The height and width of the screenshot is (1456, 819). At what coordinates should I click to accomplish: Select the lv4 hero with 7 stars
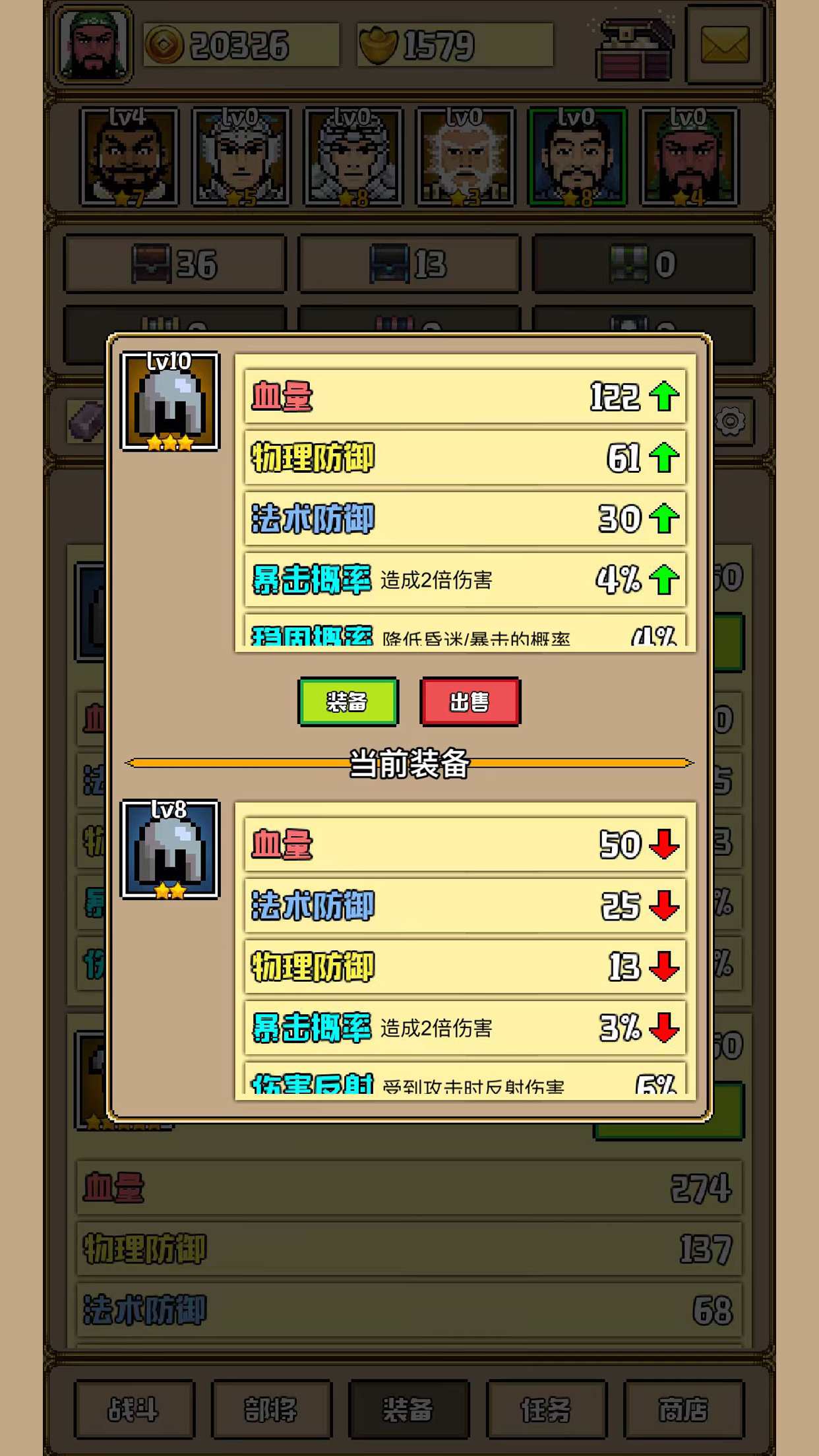point(129,157)
